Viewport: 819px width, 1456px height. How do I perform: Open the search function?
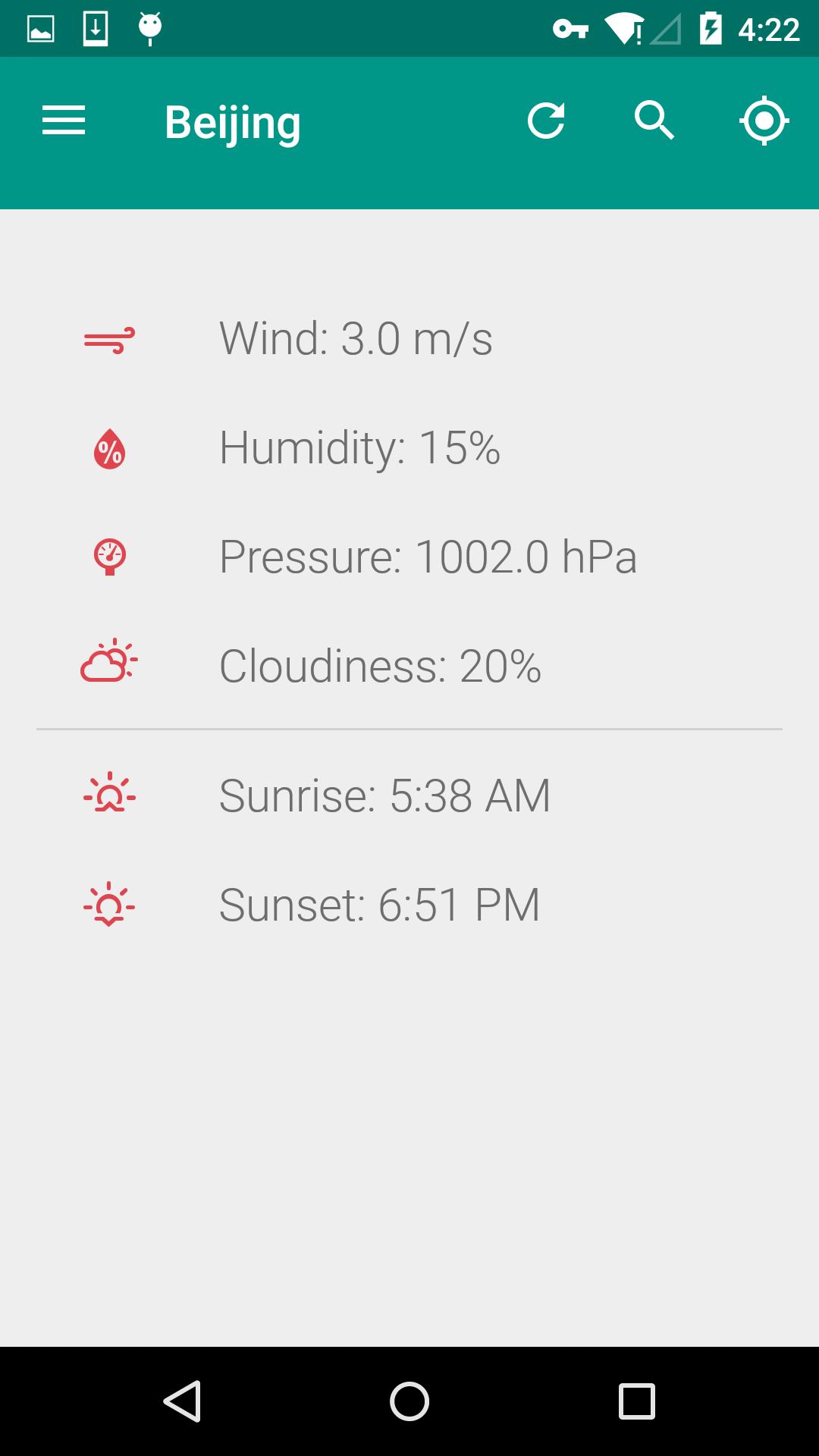pos(653,119)
